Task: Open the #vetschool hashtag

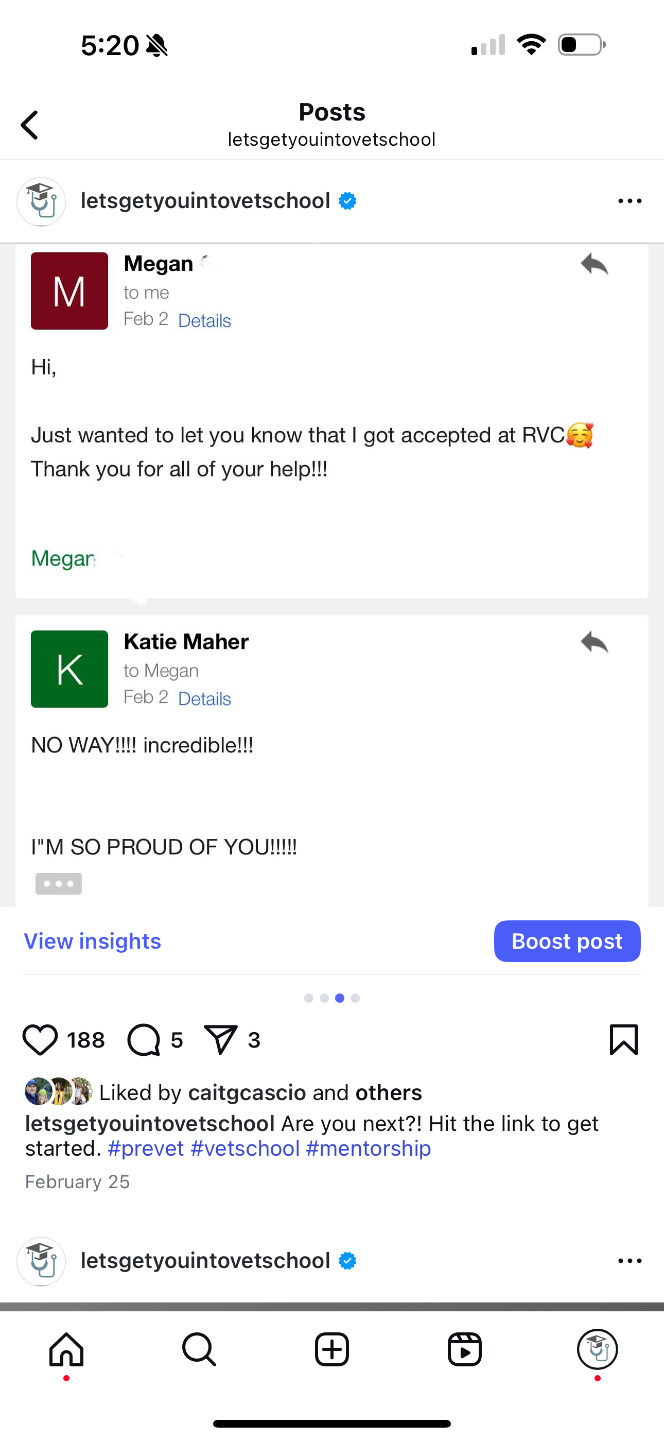Action: (245, 1148)
